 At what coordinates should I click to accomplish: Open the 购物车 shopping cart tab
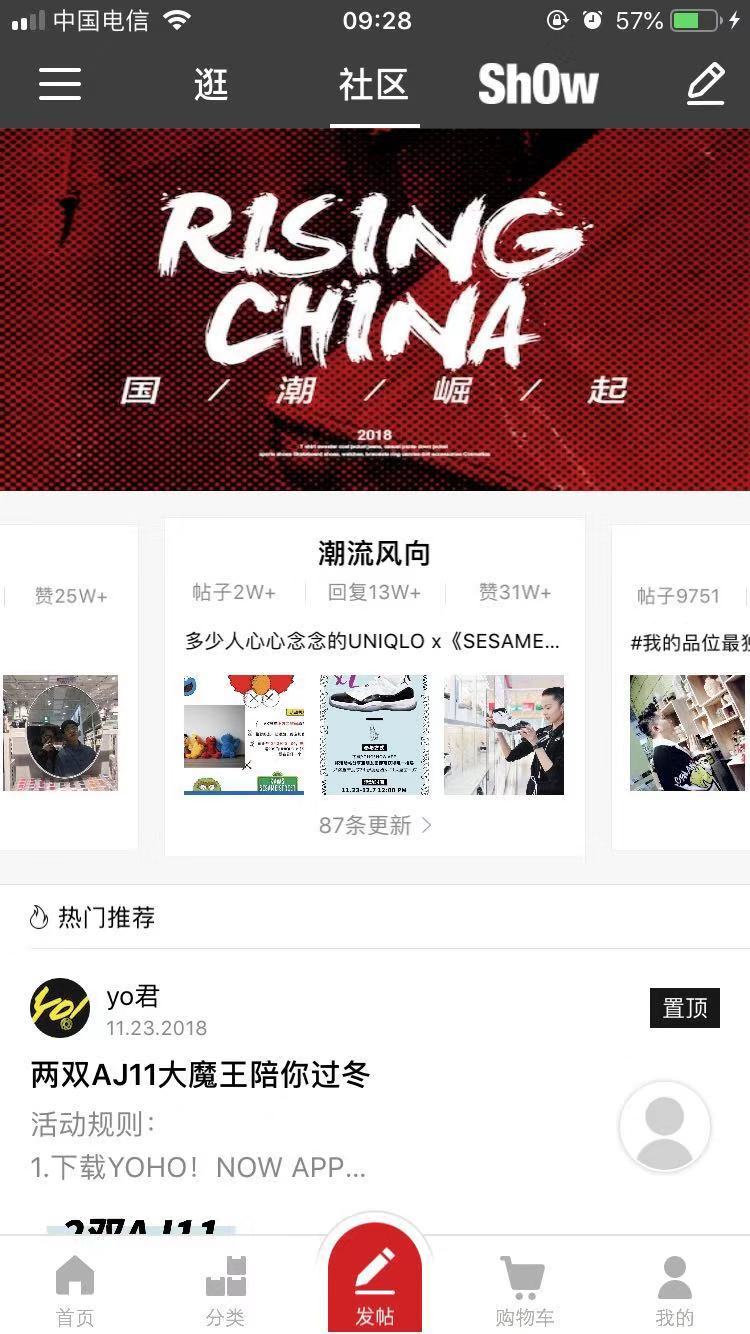524,1290
